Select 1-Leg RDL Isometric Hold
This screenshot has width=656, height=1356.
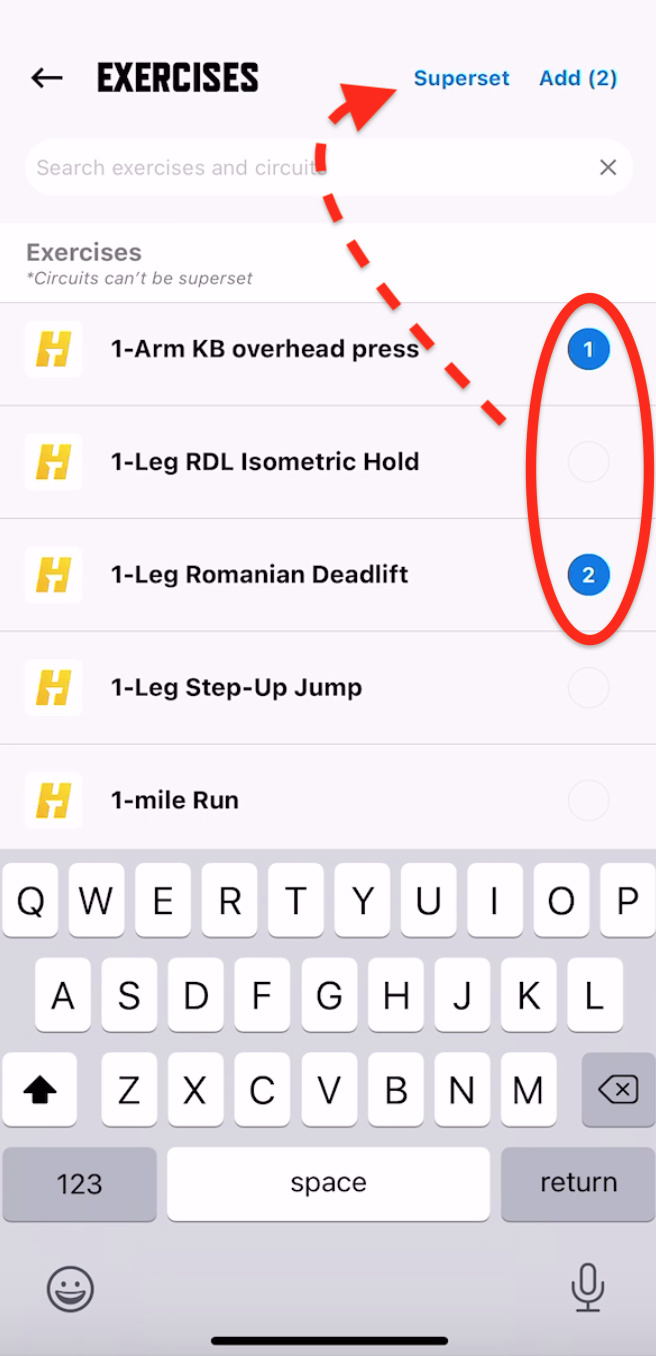click(x=588, y=462)
